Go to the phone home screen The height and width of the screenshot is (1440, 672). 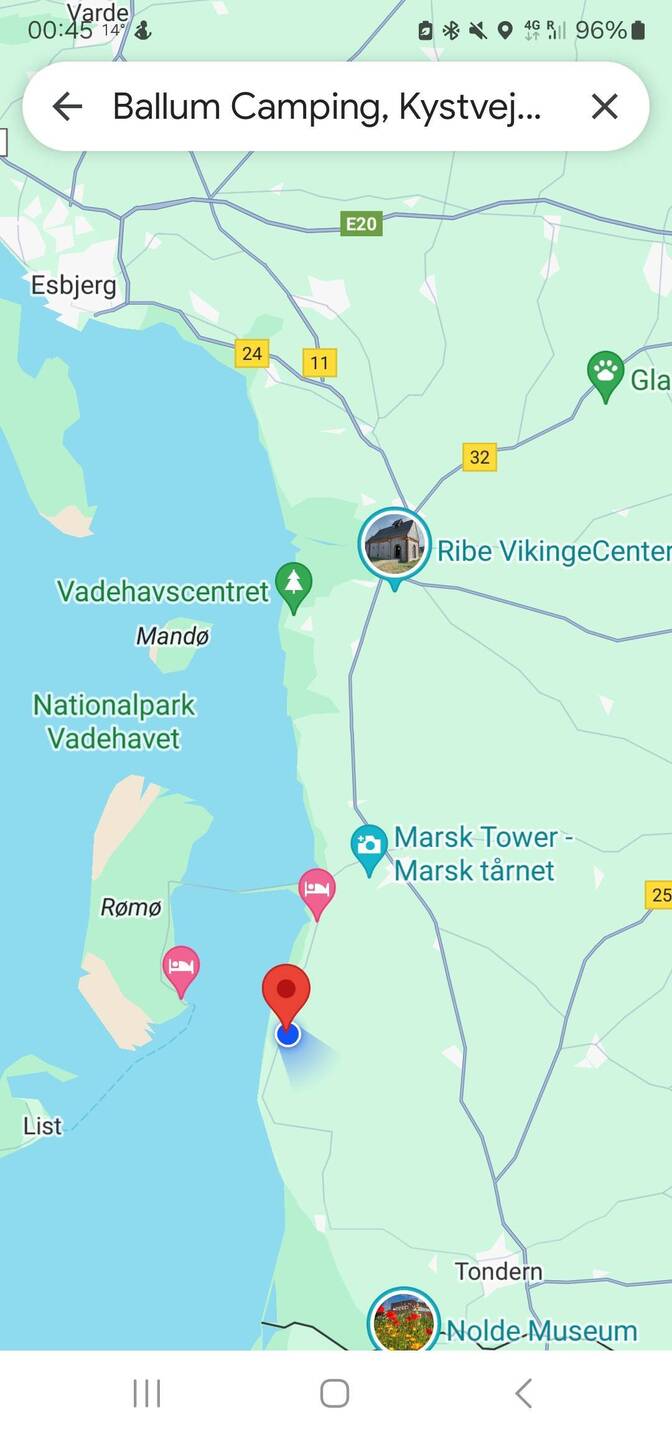click(x=334, y=1393)
